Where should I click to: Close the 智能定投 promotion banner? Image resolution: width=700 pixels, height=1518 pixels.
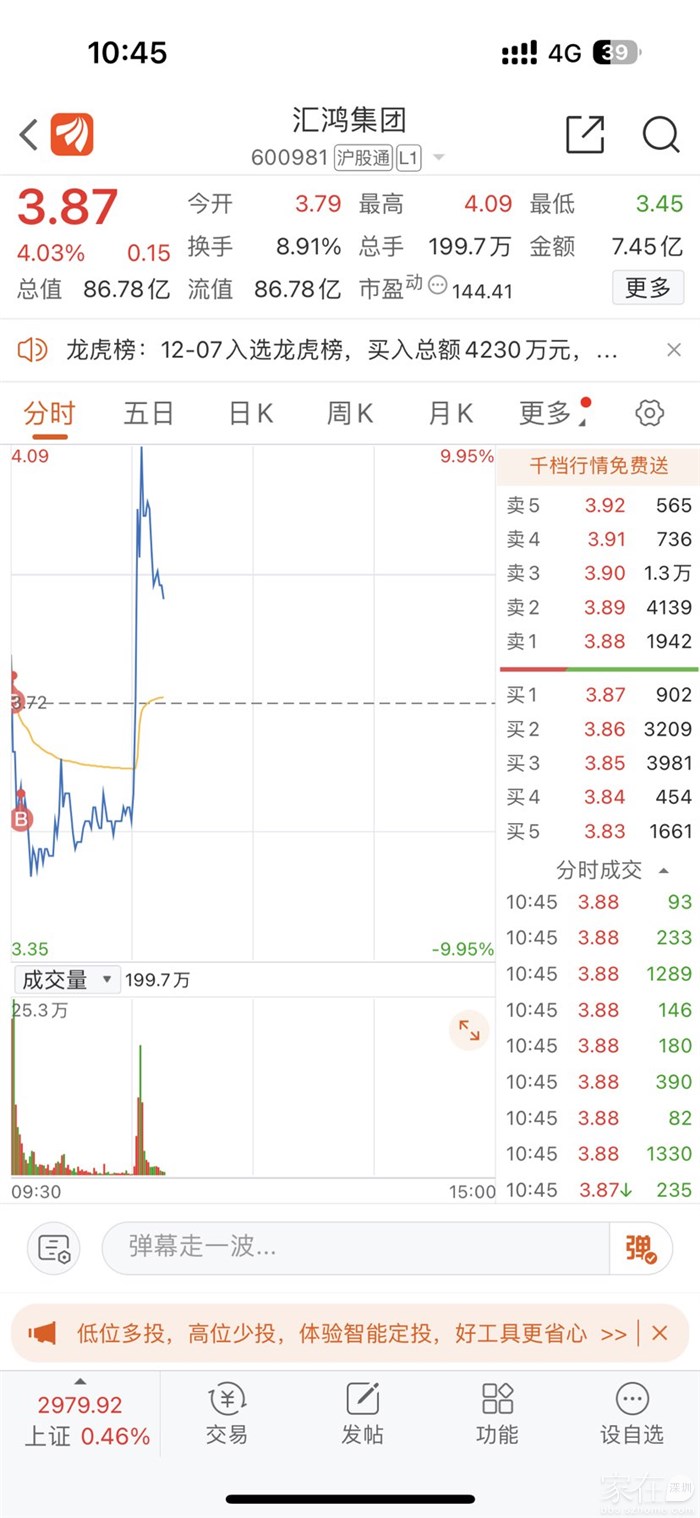pos(659,1333)
